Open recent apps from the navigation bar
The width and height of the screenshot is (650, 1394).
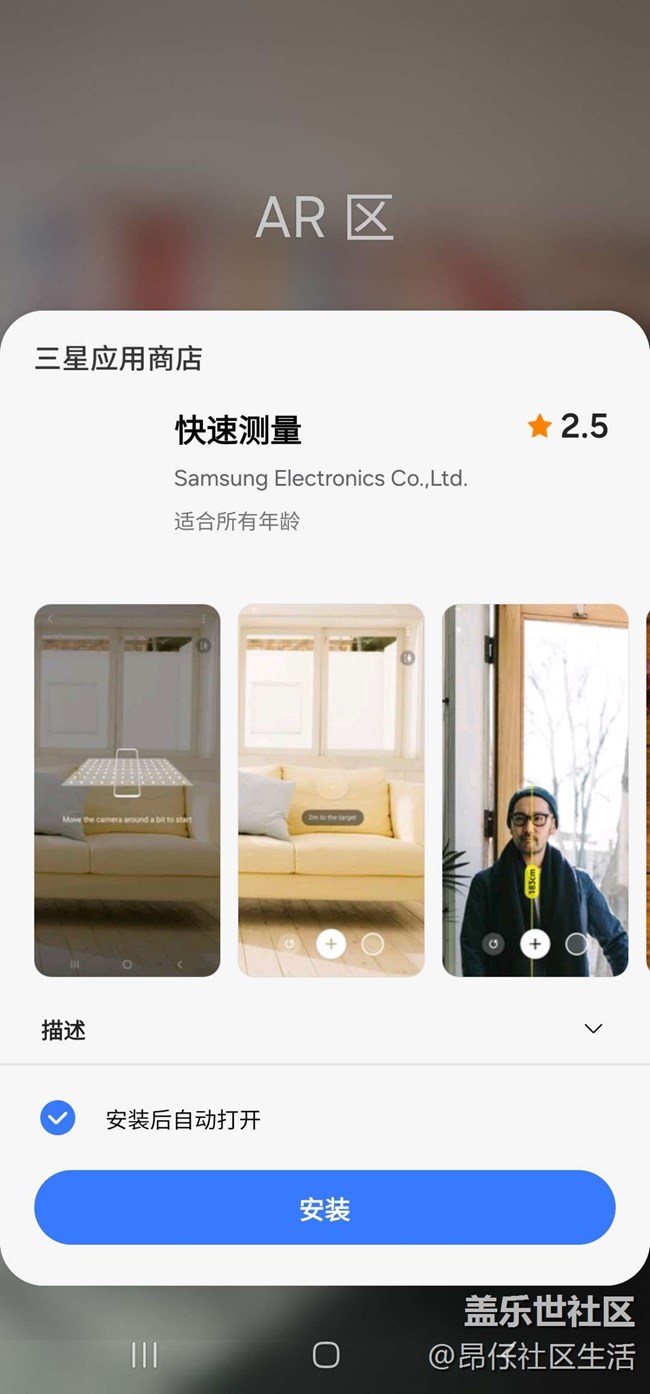click(145, 1355)
